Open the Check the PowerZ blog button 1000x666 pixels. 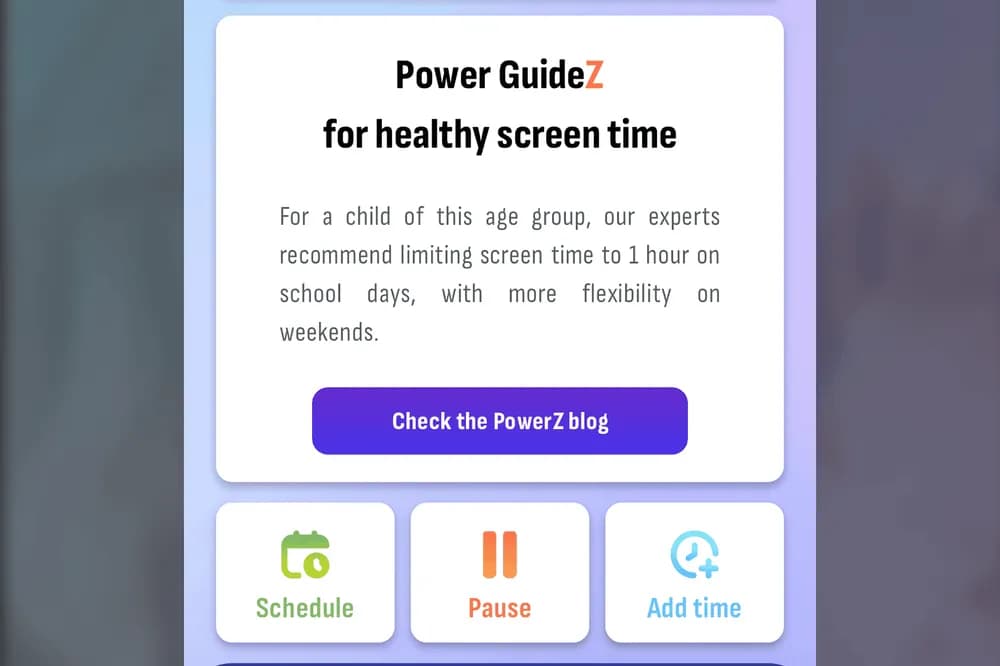tap(499, 421)
